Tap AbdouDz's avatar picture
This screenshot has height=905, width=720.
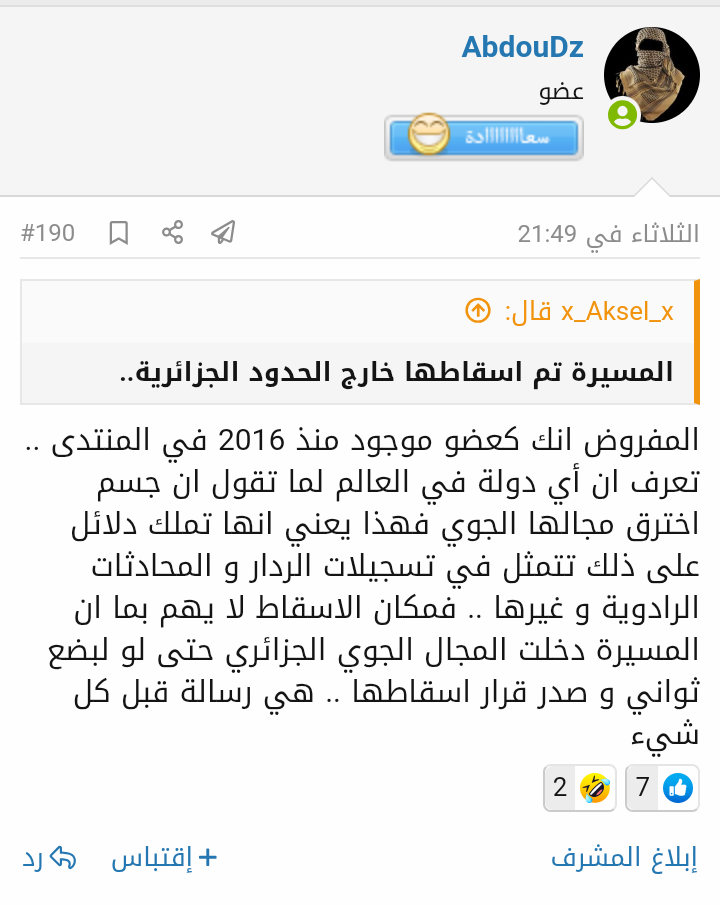[x=651, y=75]
